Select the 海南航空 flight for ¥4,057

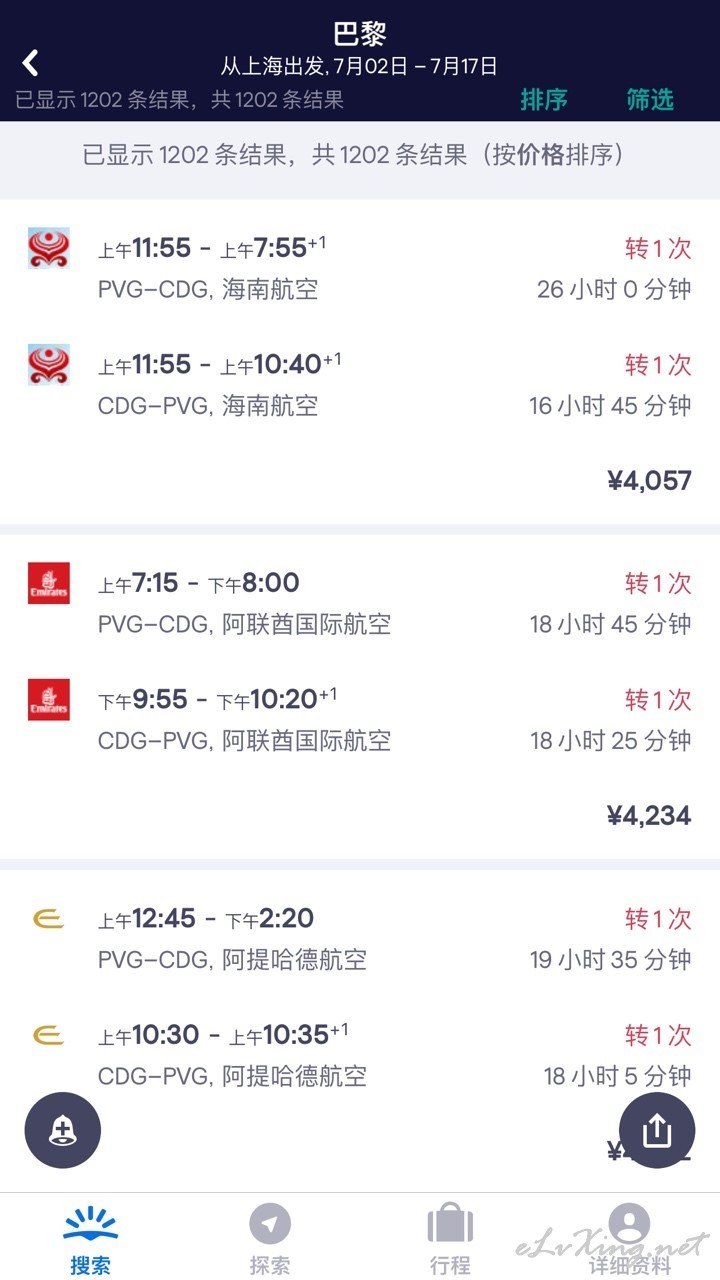click(x=360, y=361)
